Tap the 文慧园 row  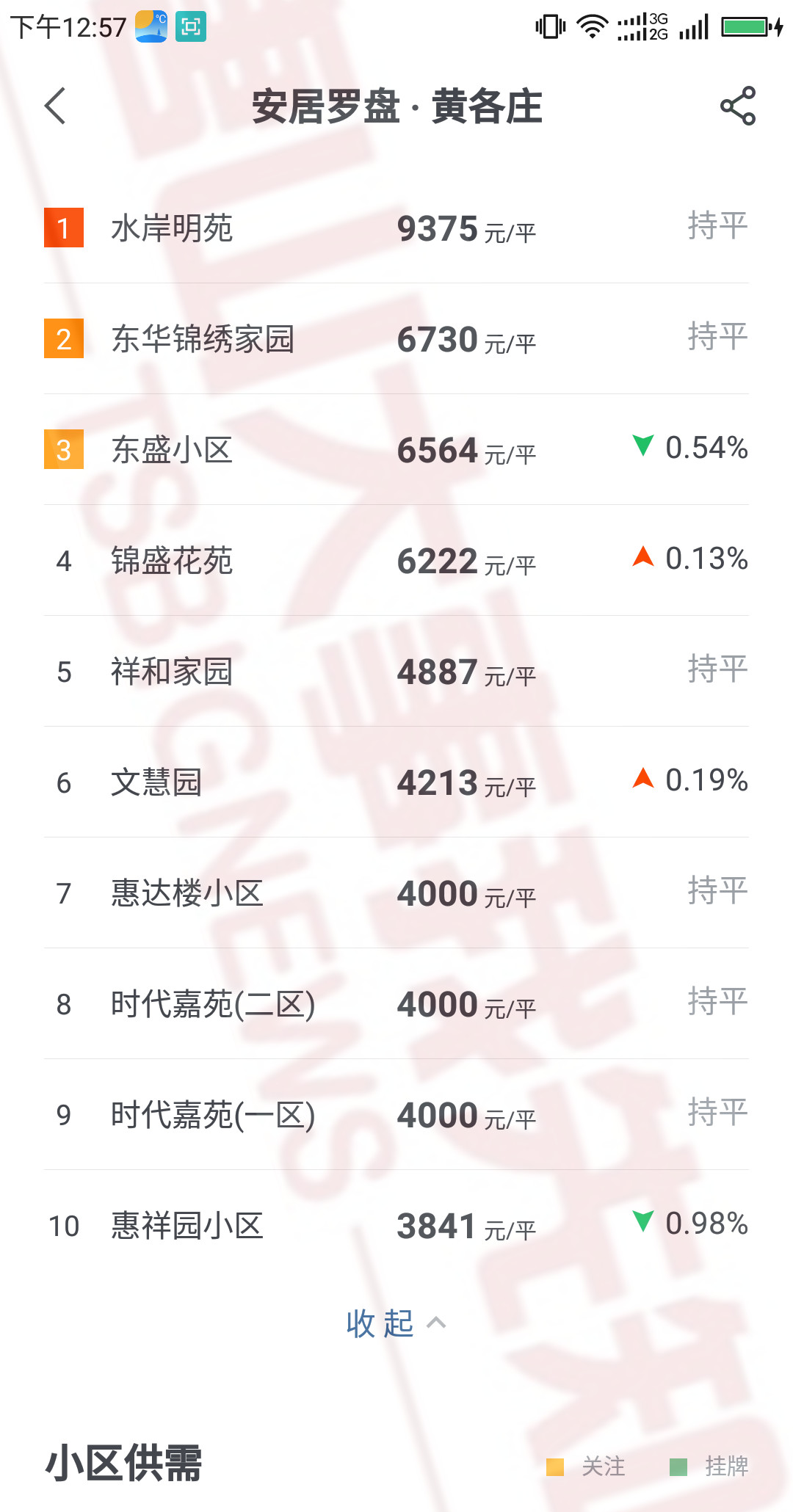[x=156, y=782]
